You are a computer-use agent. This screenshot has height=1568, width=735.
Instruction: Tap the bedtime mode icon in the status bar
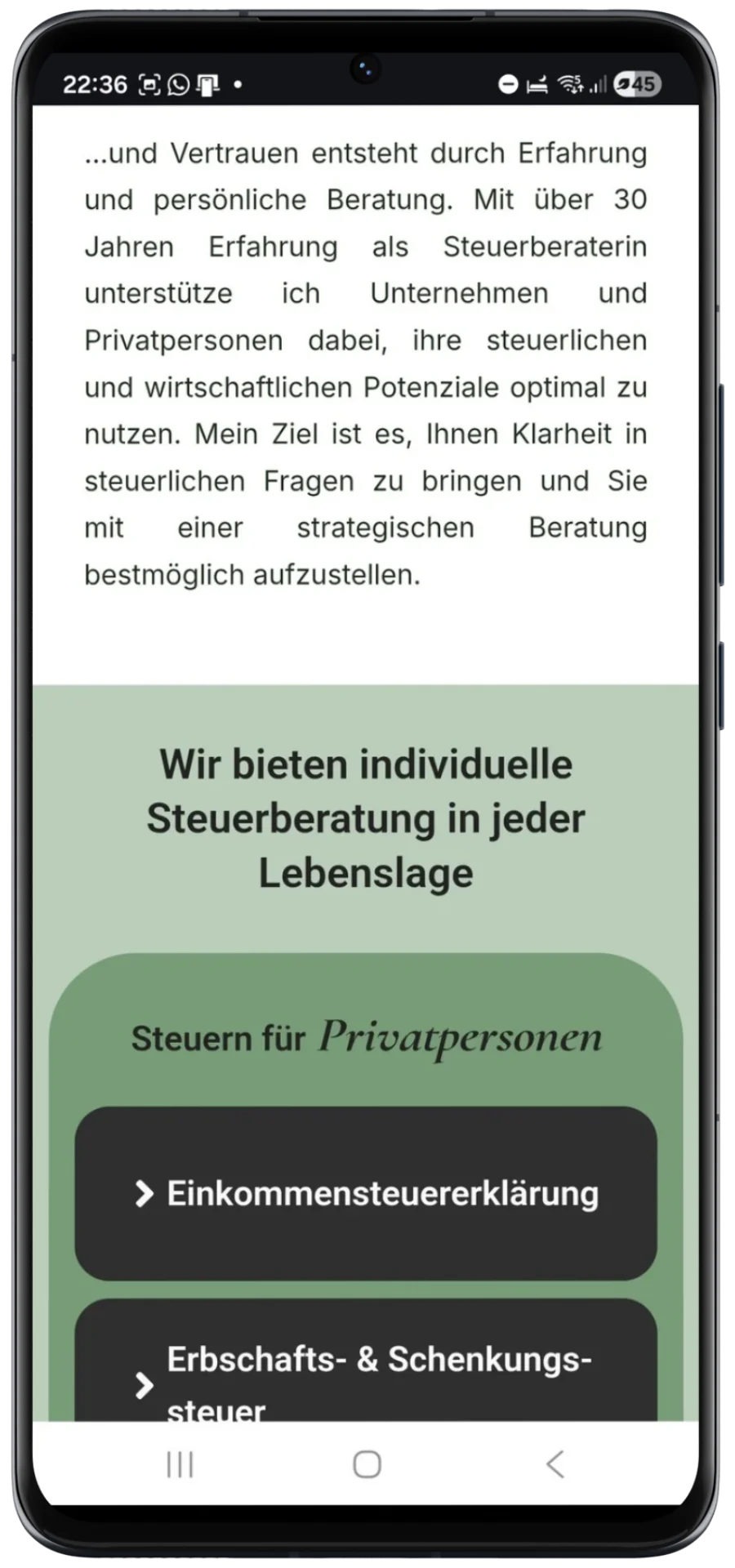537,84
